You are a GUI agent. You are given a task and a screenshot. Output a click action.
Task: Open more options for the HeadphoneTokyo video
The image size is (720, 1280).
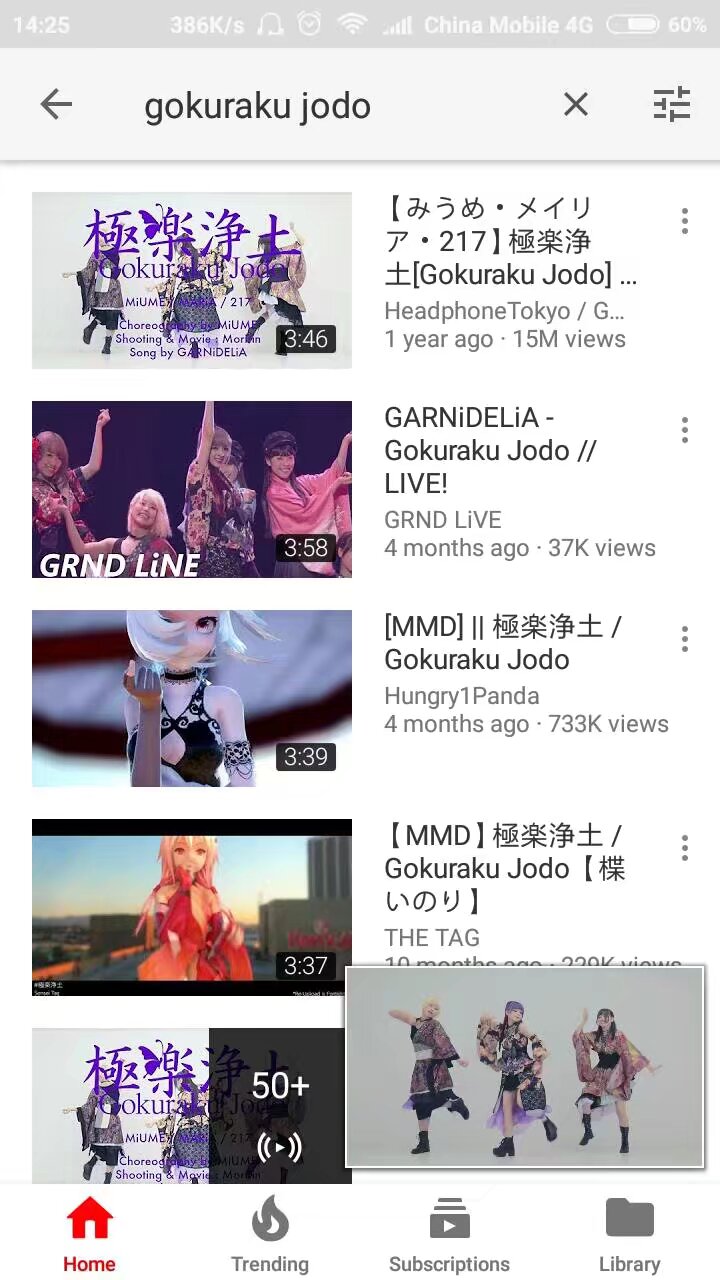pyautogui.click(x=684, y=221)
